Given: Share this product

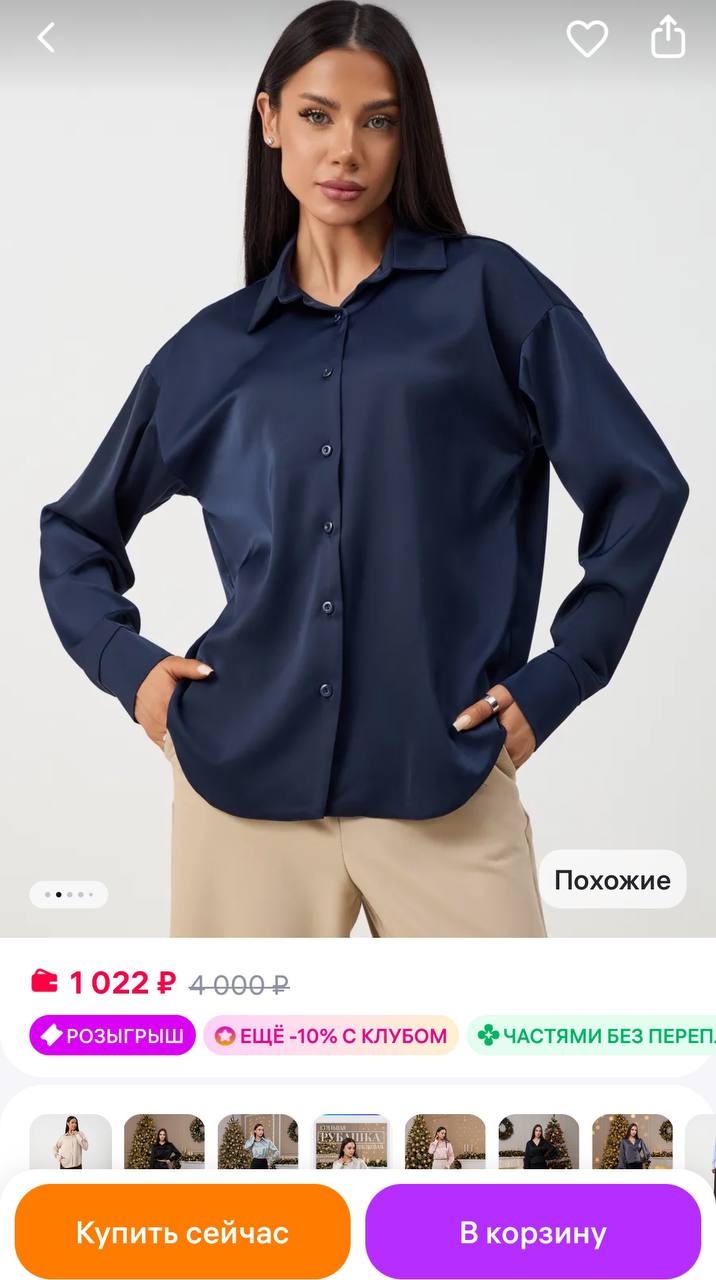Looking at the screenshot, I should pos(668,39).
